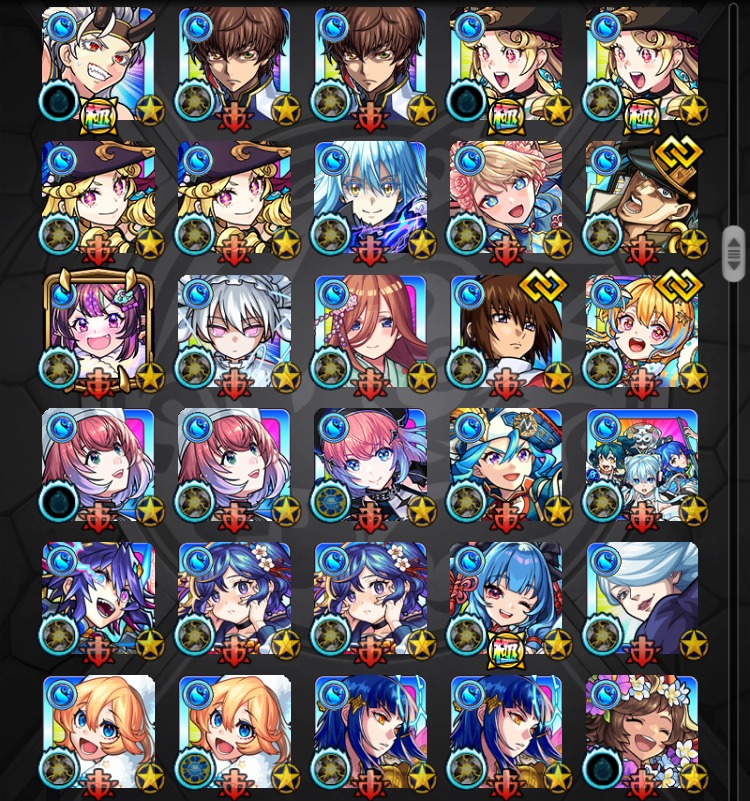The image size is (750, 801).
Task: Choose the pink-haired girl wearing a black hat
Action: [370, 465]
